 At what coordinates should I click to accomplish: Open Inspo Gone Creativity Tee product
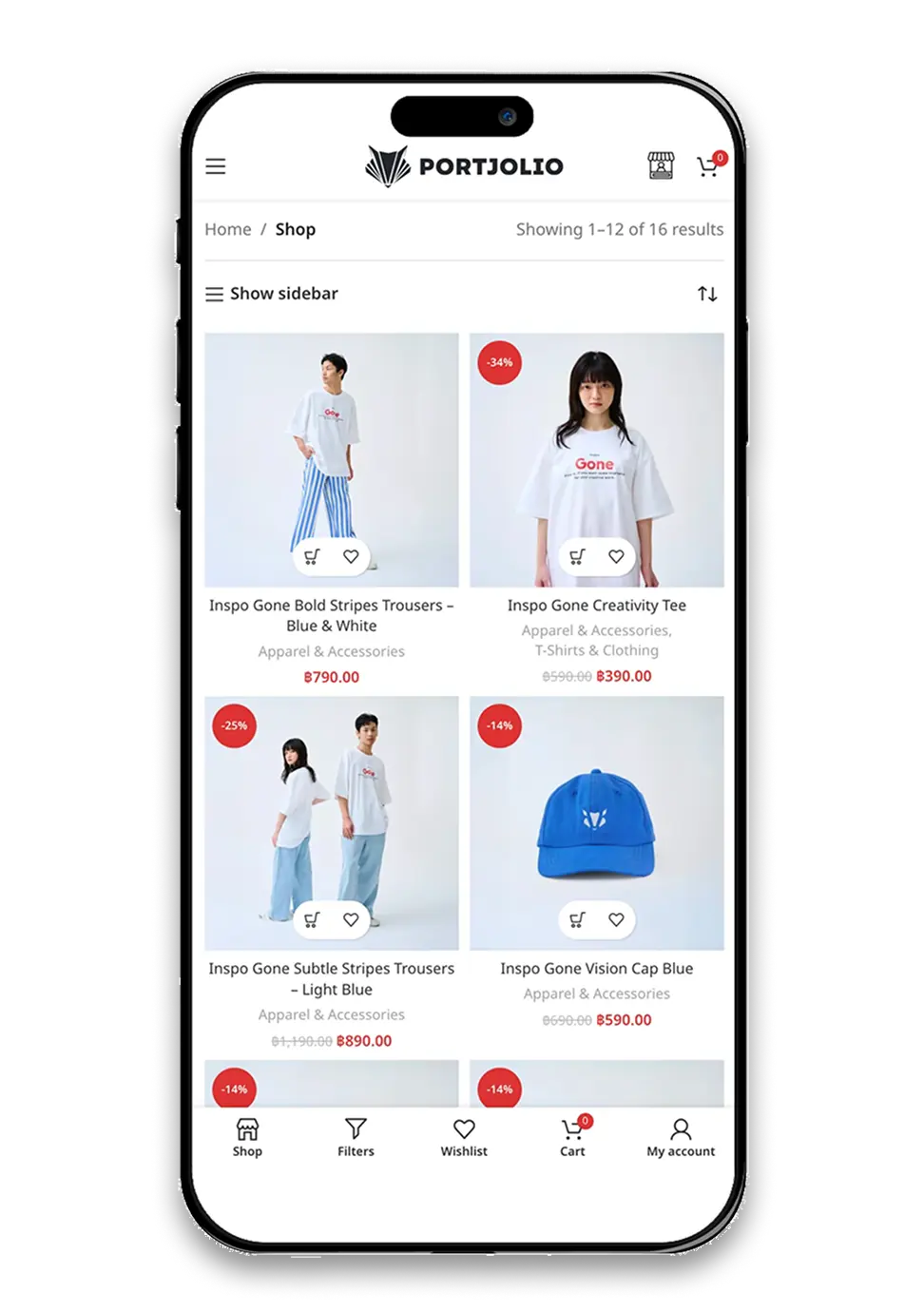[596, 606]
